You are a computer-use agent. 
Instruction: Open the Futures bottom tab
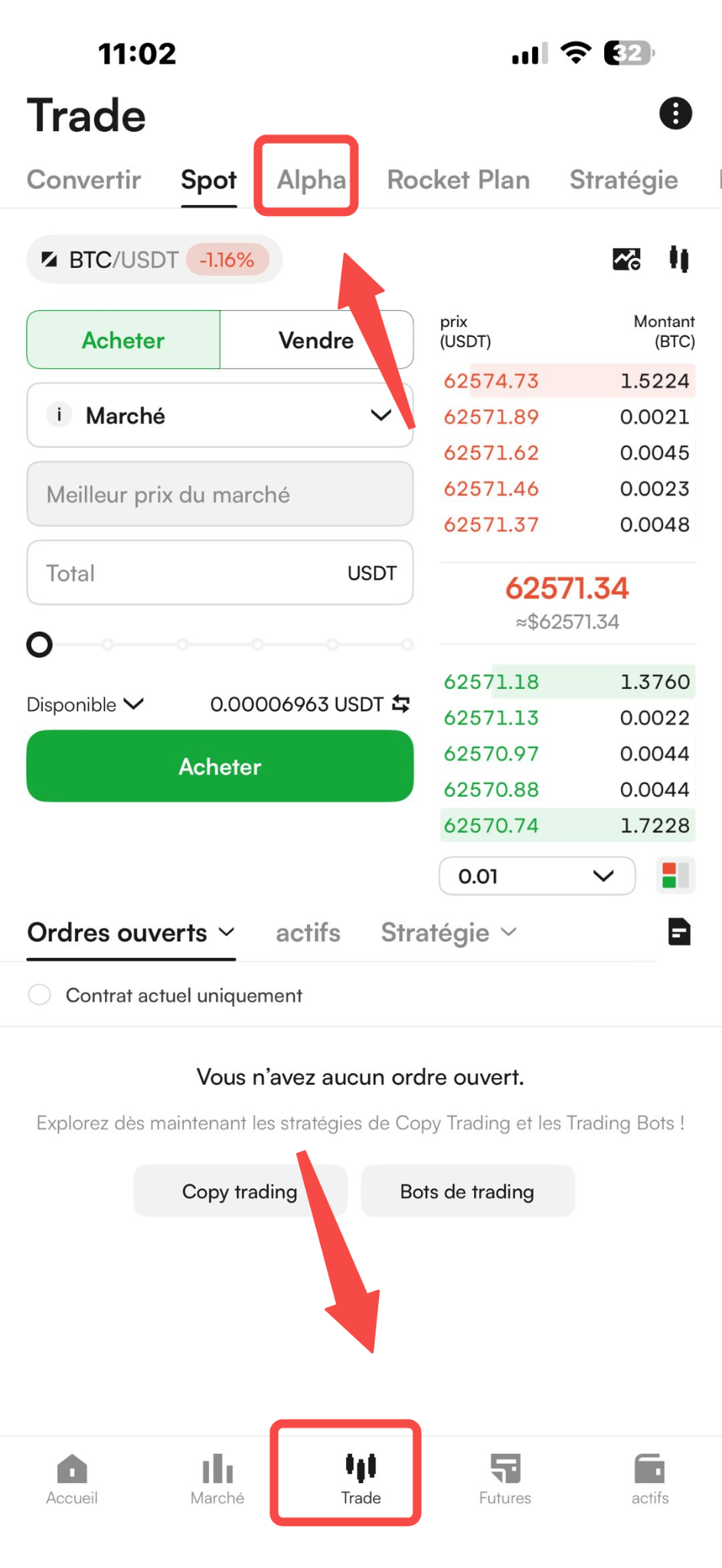[x=505, y=1478]
